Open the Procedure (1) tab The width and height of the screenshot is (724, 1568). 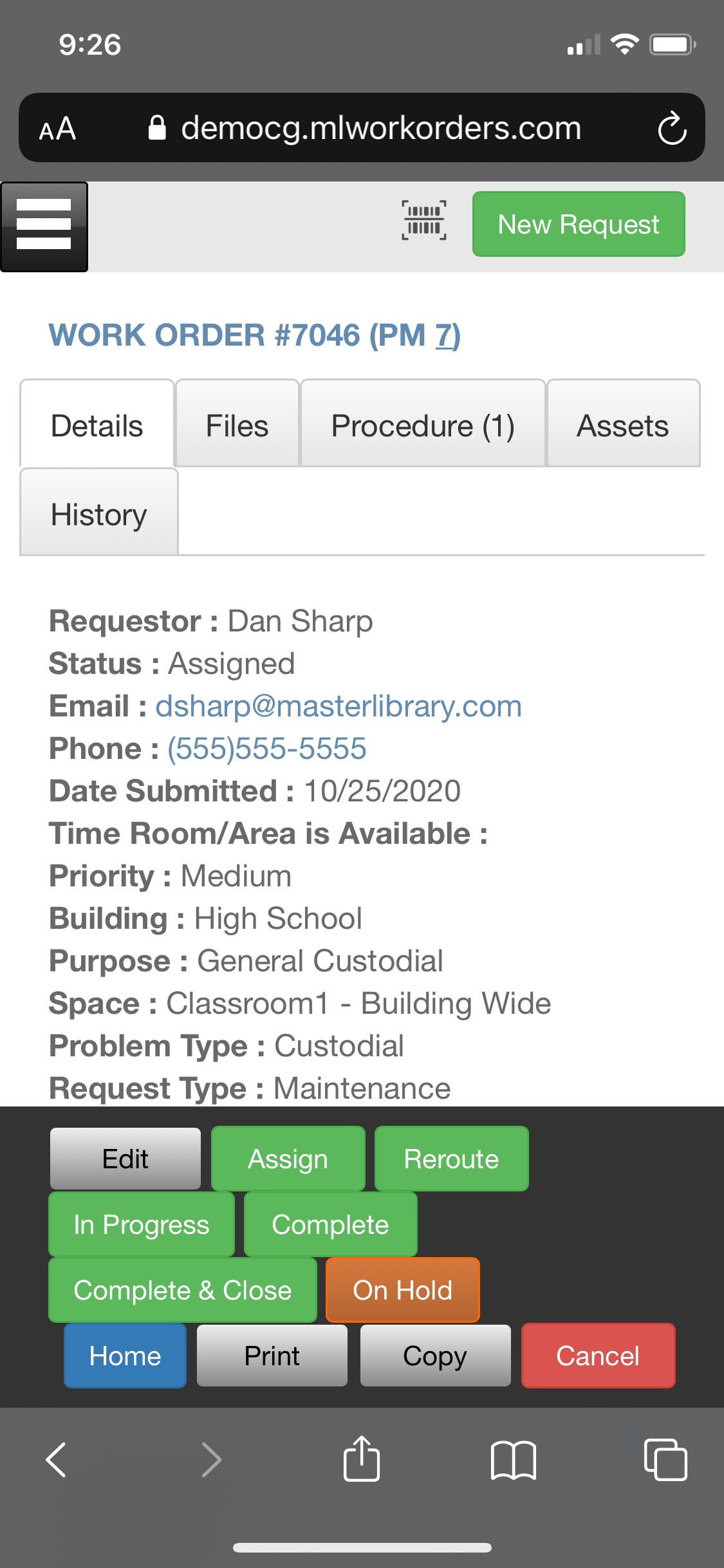[423, 424]
